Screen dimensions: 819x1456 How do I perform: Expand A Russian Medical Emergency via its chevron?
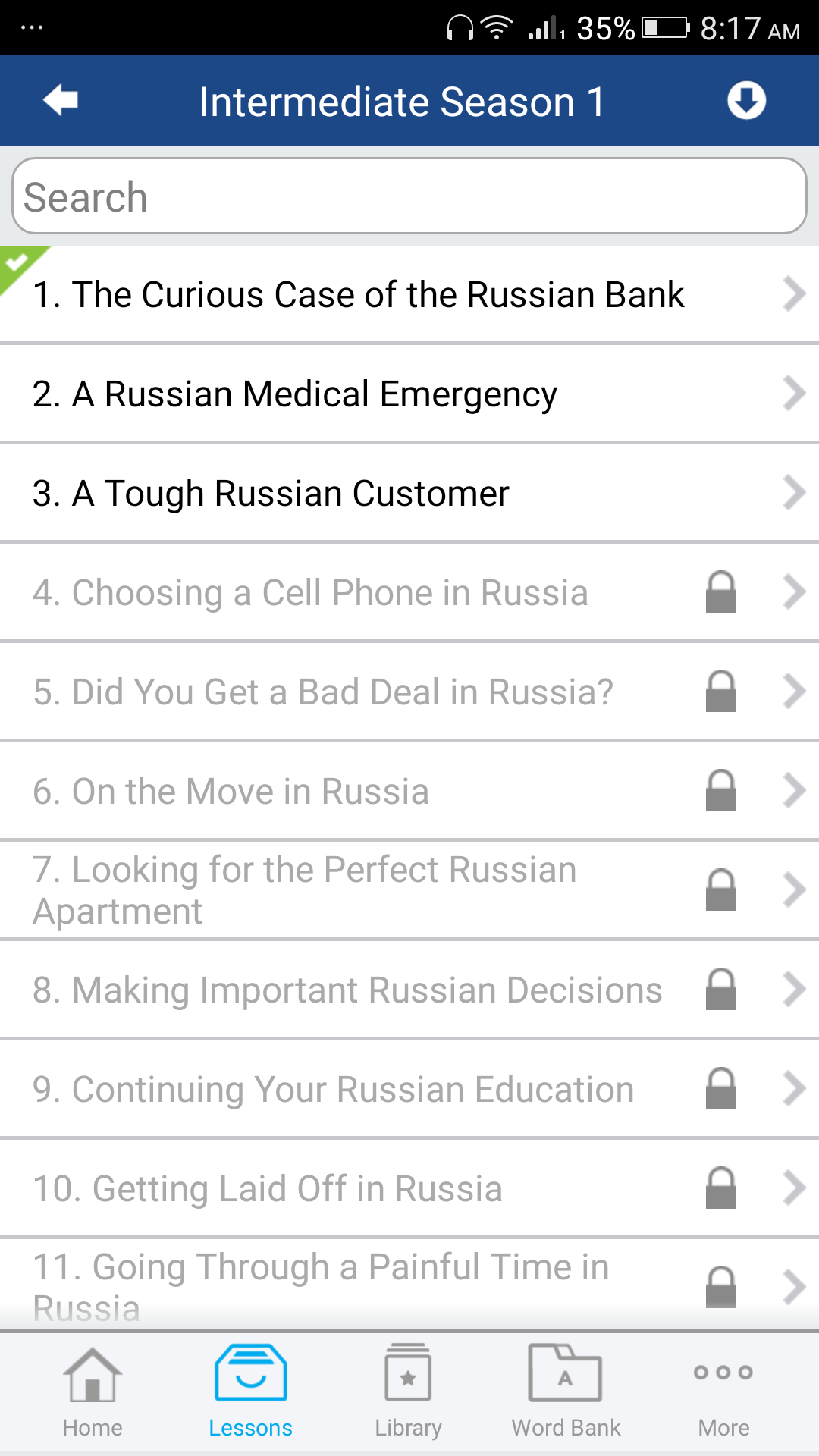(x=793, y=393)
